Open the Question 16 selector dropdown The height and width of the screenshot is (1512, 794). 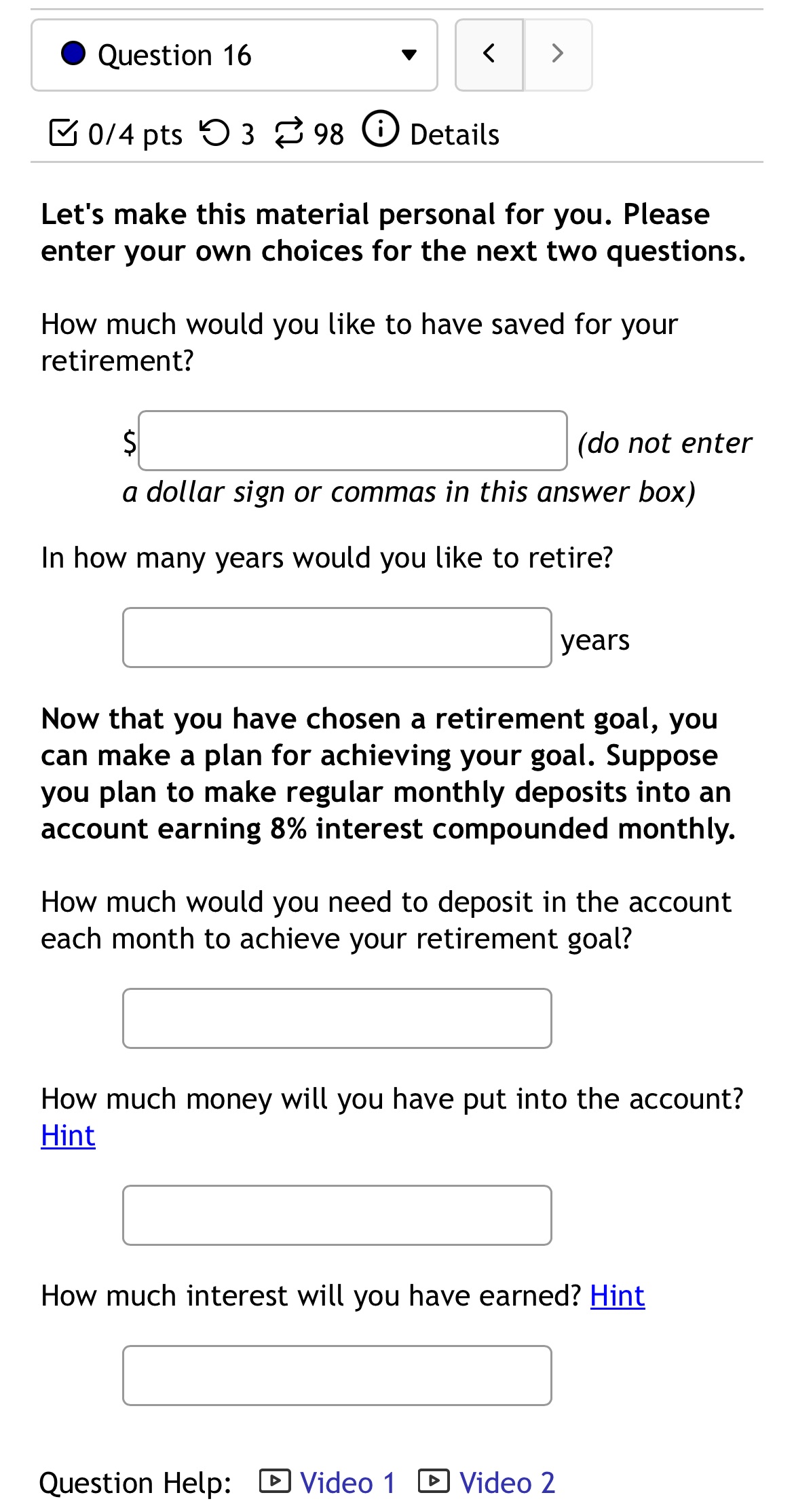pyautogui.click(x=234, y=54)
